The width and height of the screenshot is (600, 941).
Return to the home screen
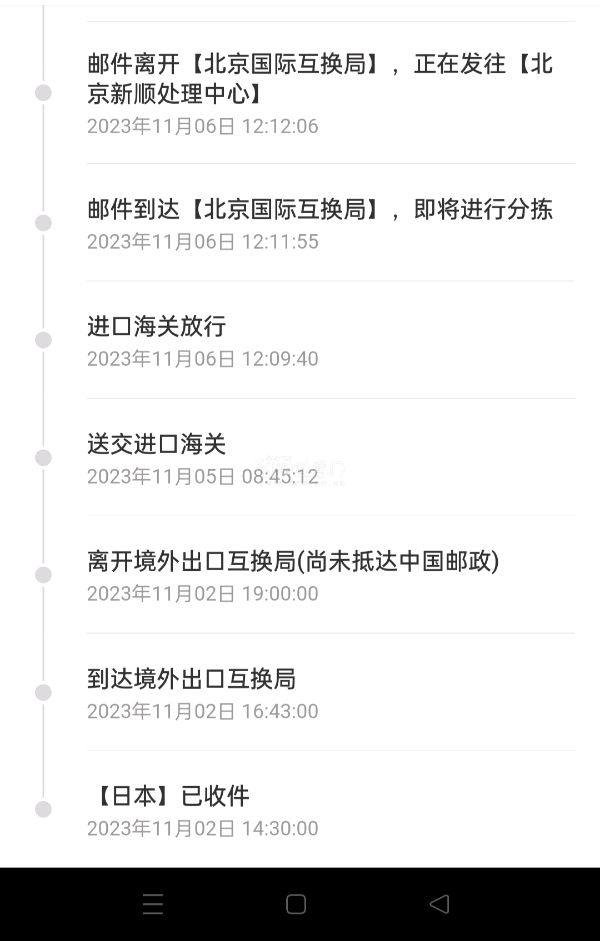click(296, 904)
